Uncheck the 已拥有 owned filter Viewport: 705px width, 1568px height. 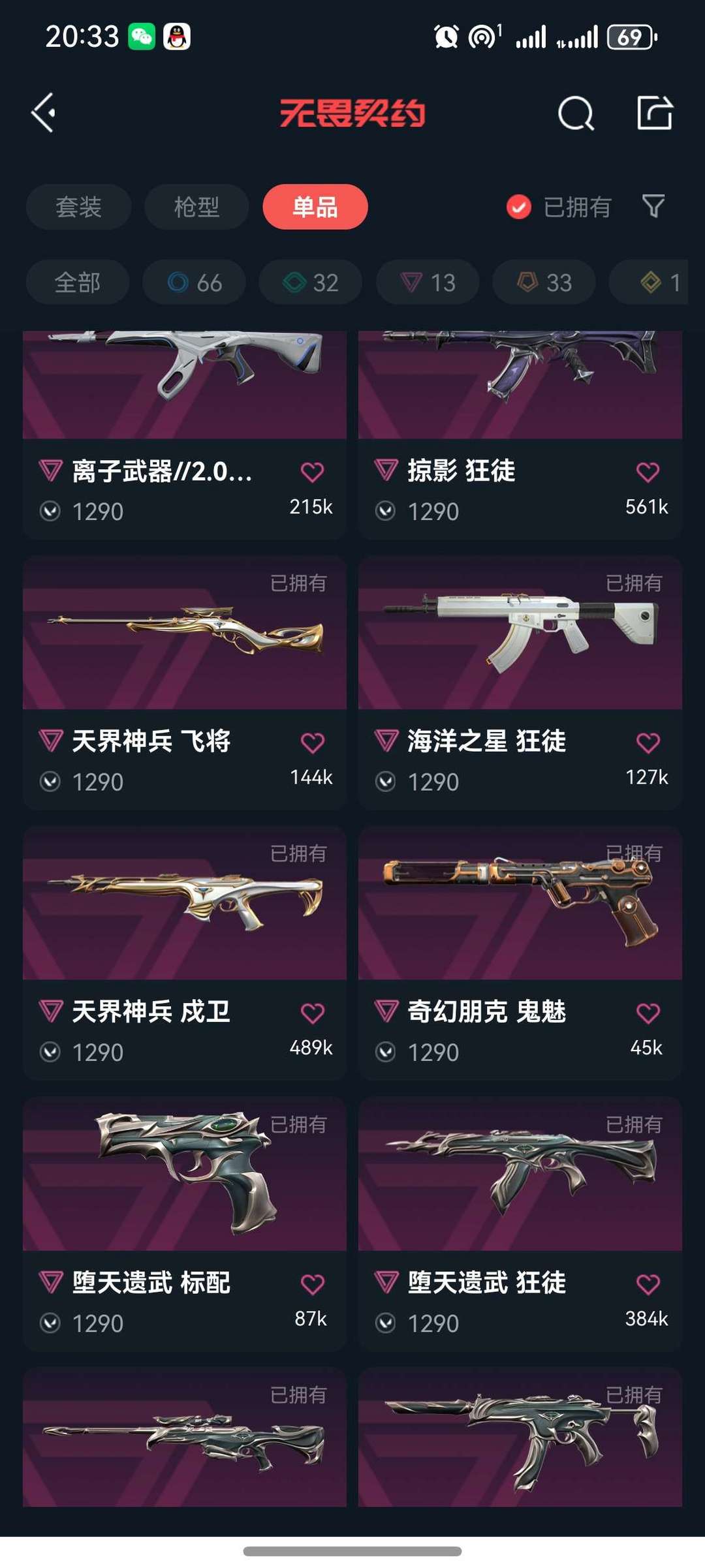pos(559,208)
